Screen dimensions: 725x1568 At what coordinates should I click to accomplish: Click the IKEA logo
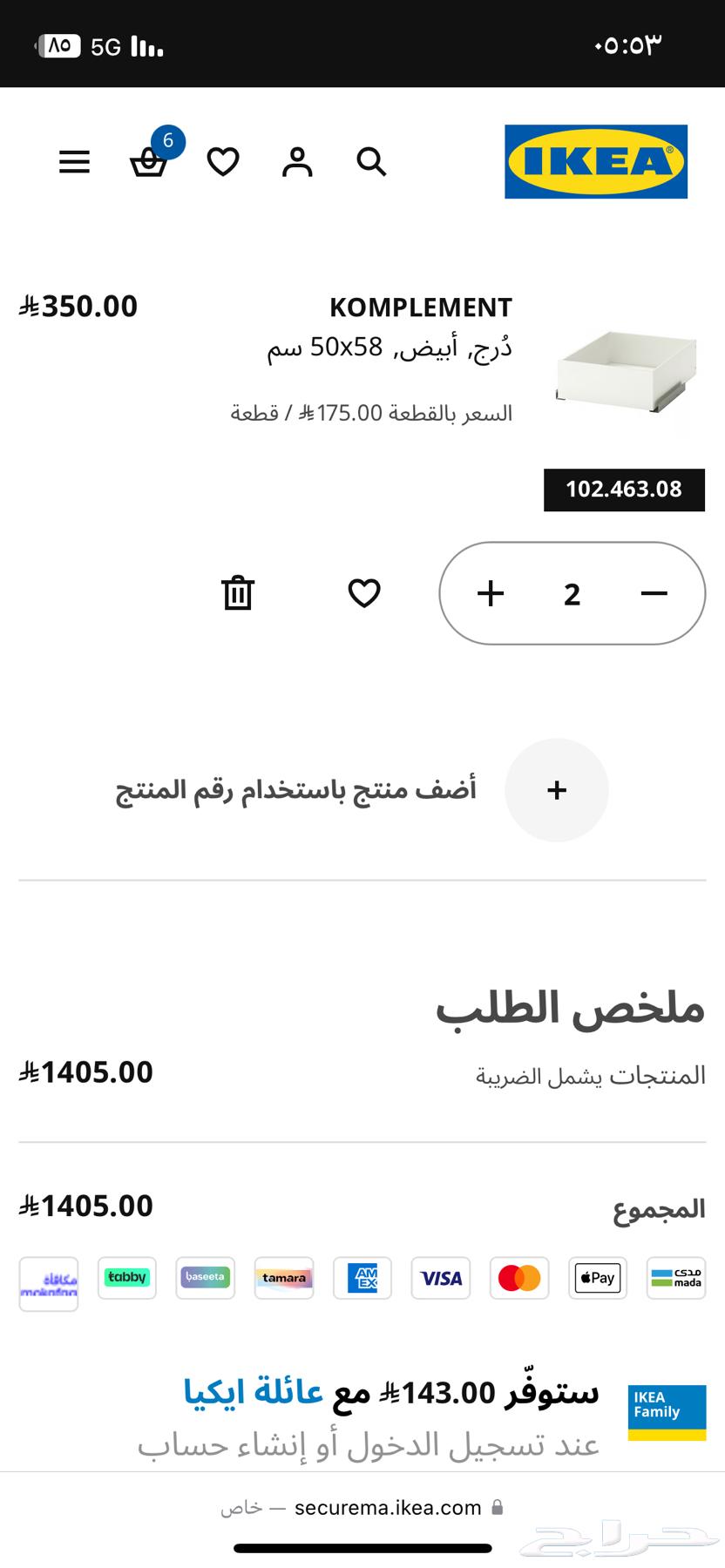pyautogui.click(x=596, y=162)
